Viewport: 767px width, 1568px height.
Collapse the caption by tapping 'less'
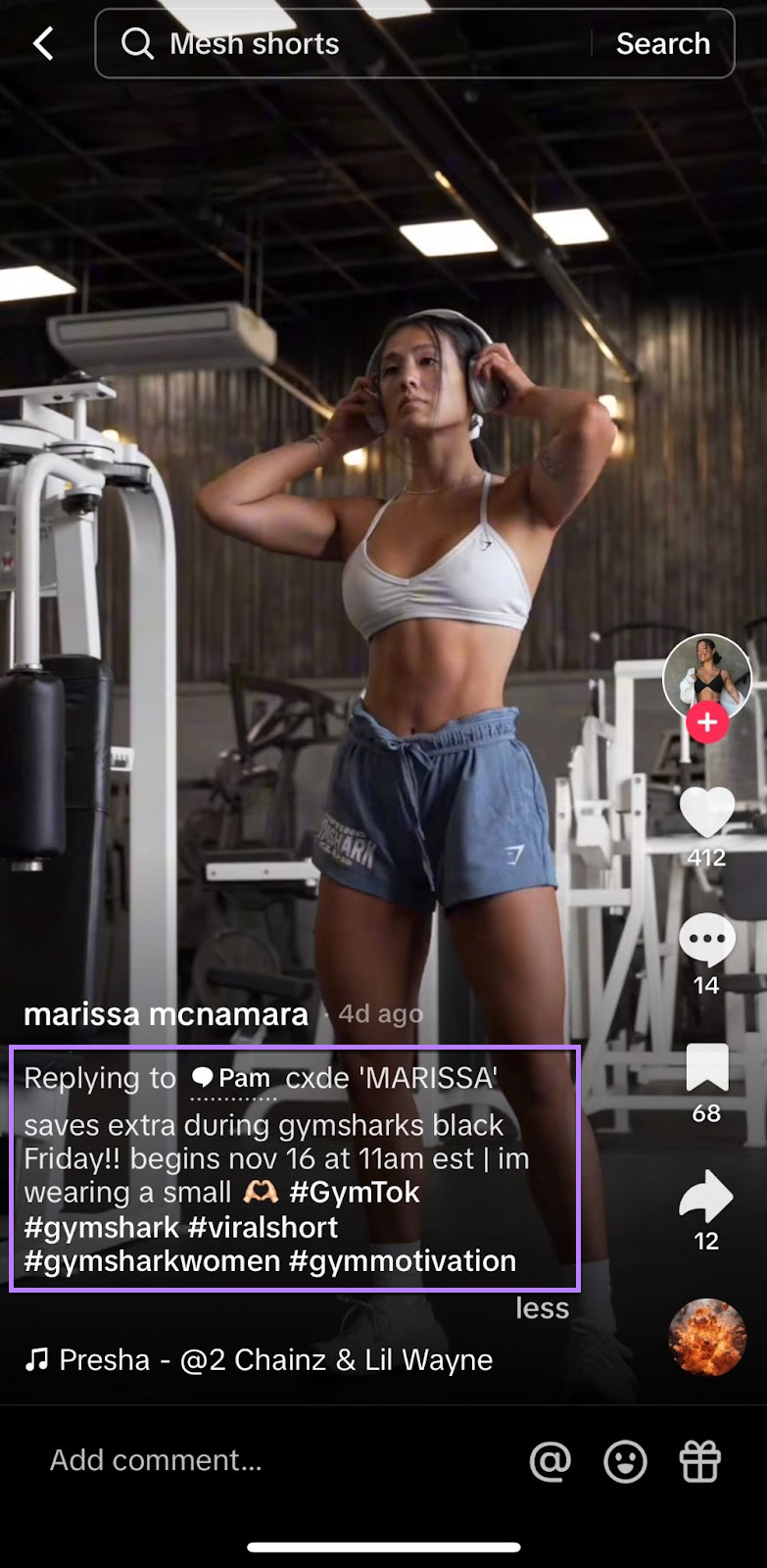pos(542,1308)
